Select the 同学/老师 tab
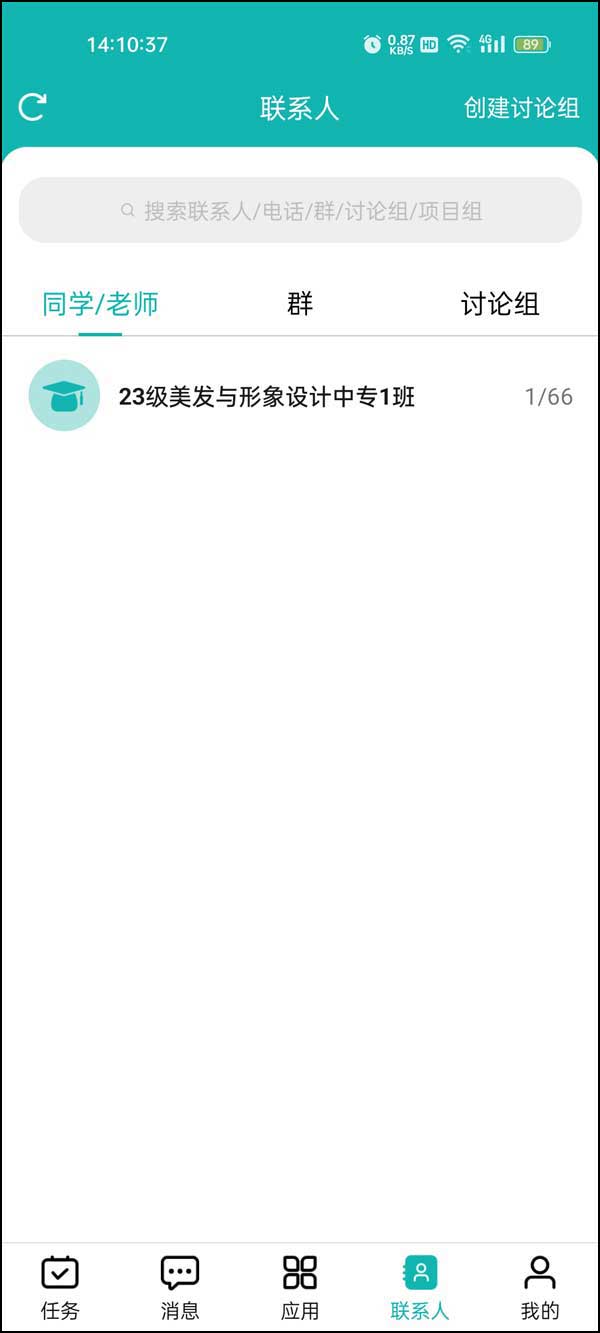 click(x=100, y=304)
